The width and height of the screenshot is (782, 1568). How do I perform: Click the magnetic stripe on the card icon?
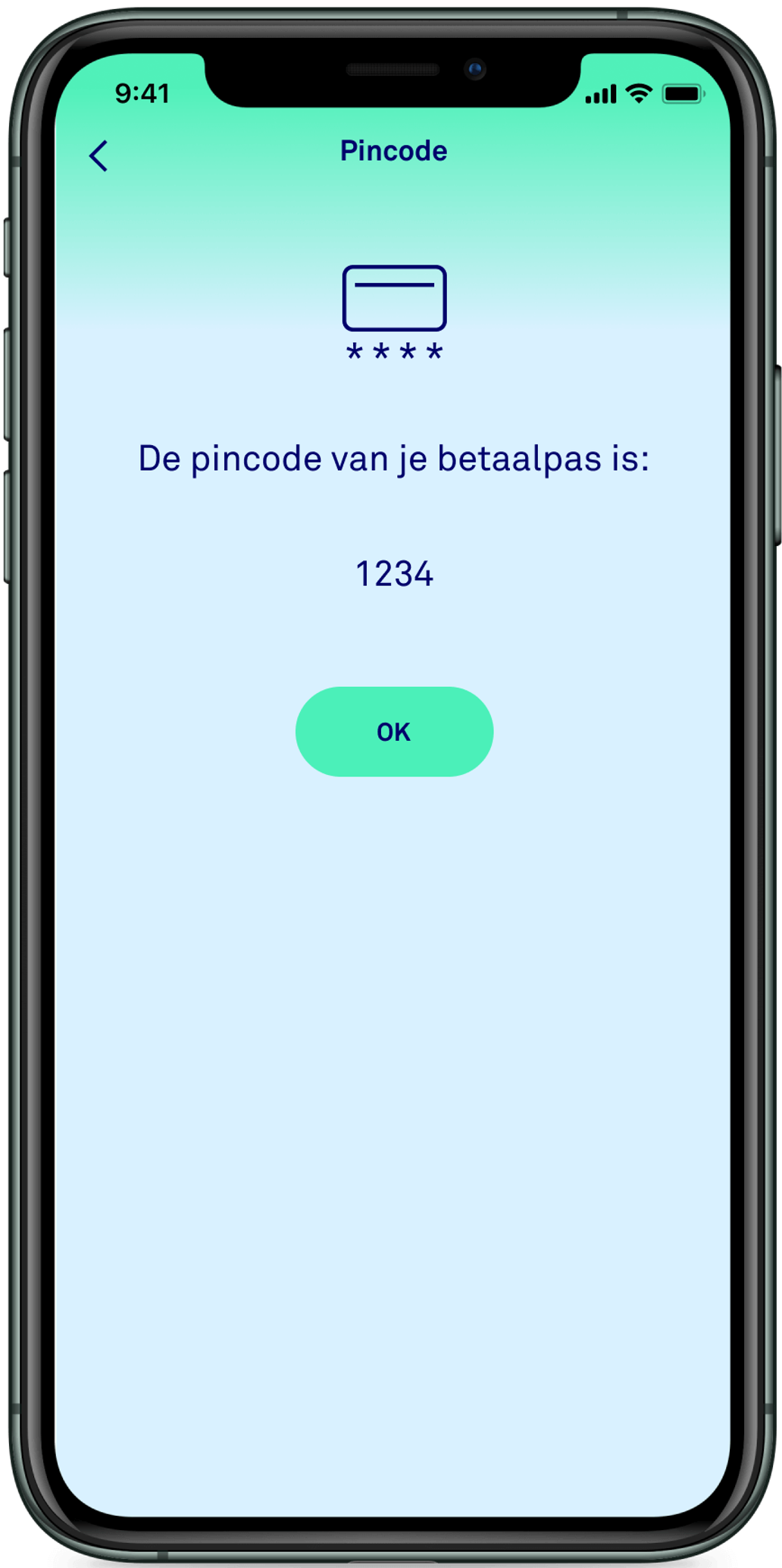click(393, 285)
